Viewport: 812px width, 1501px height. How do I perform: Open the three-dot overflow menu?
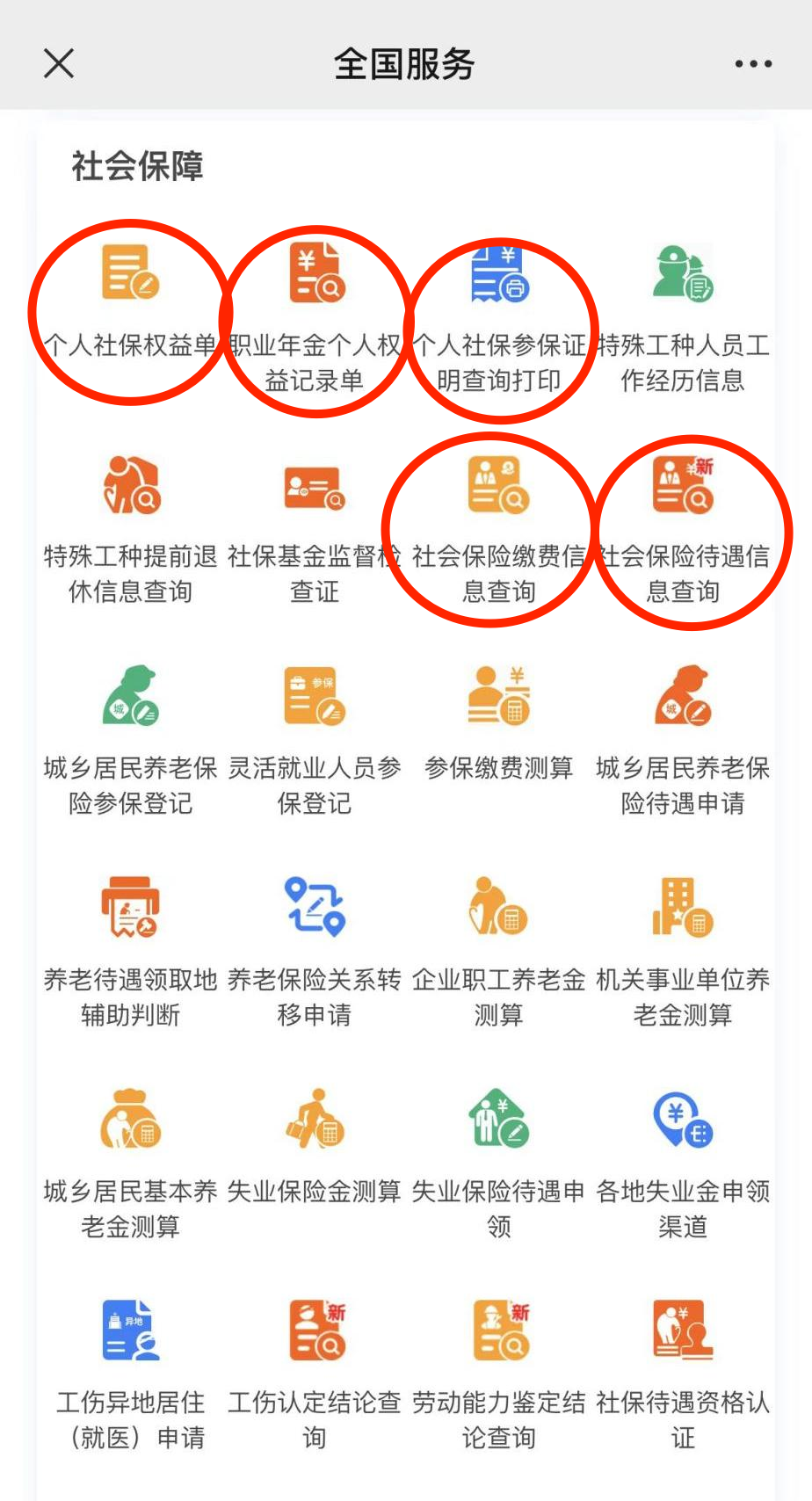coord(753,63)
